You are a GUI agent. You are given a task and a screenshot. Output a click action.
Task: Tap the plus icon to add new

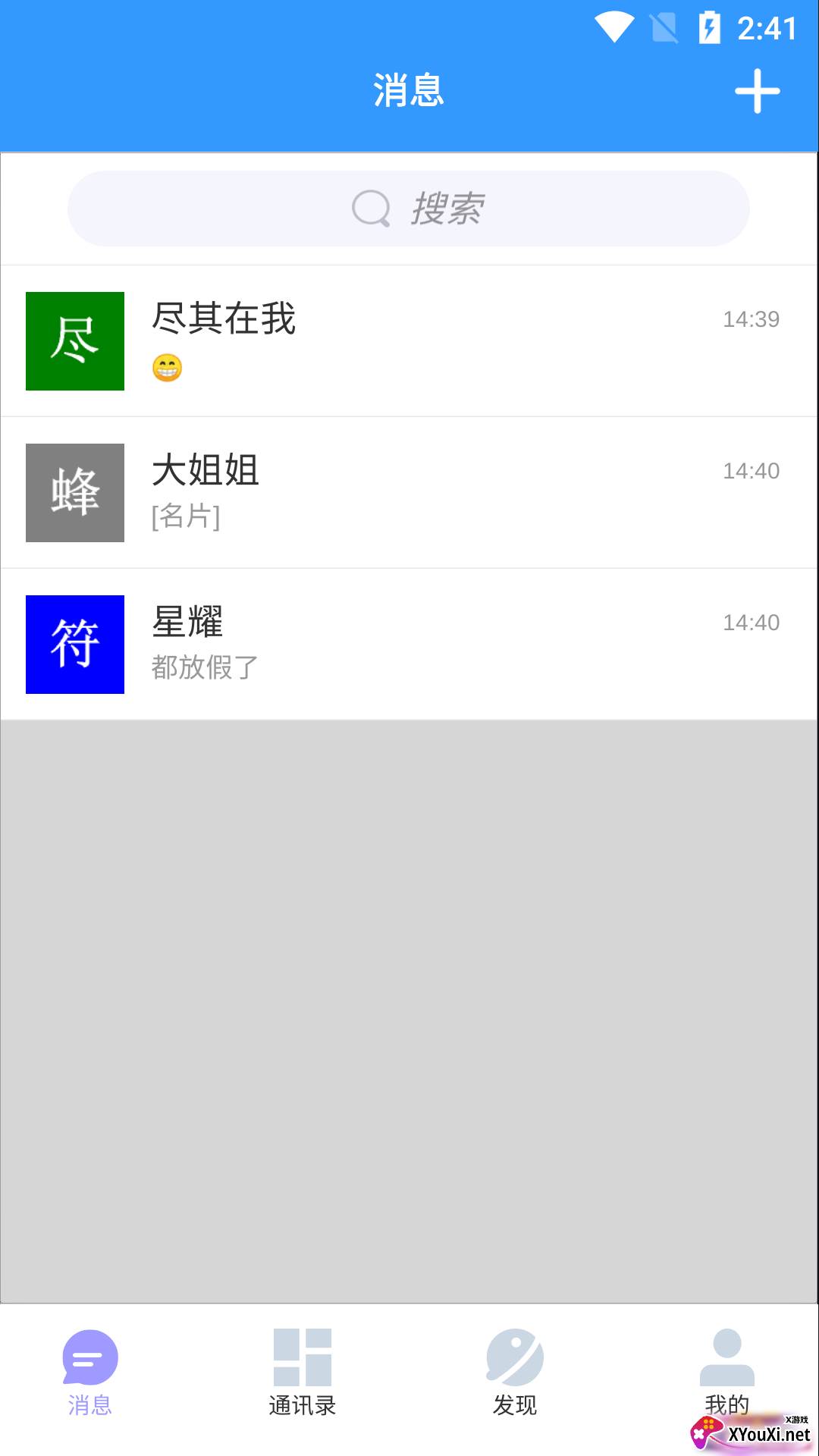click(757, 92)
